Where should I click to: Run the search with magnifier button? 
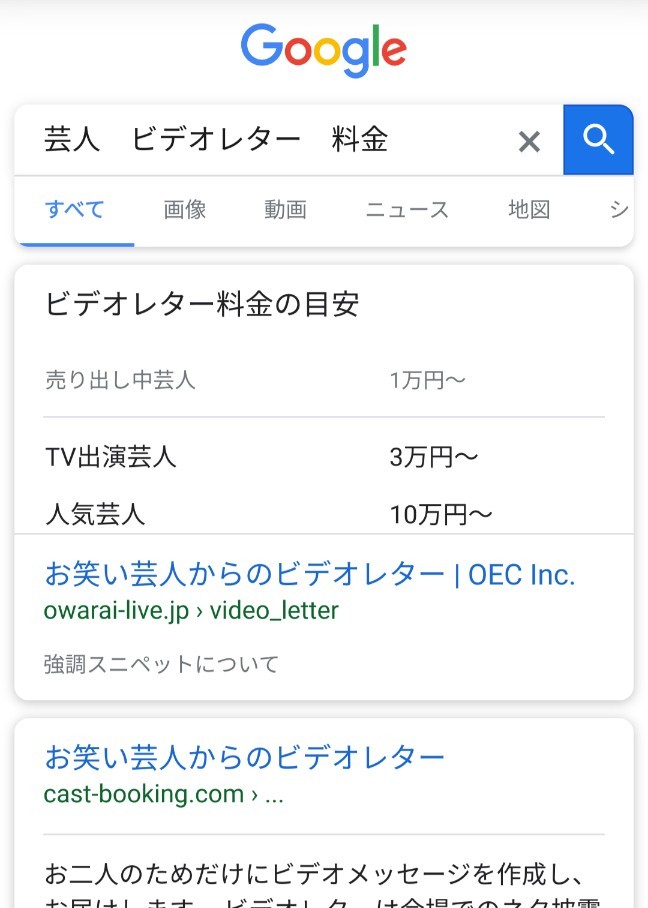pyautogui.click(x=598, y=140)
